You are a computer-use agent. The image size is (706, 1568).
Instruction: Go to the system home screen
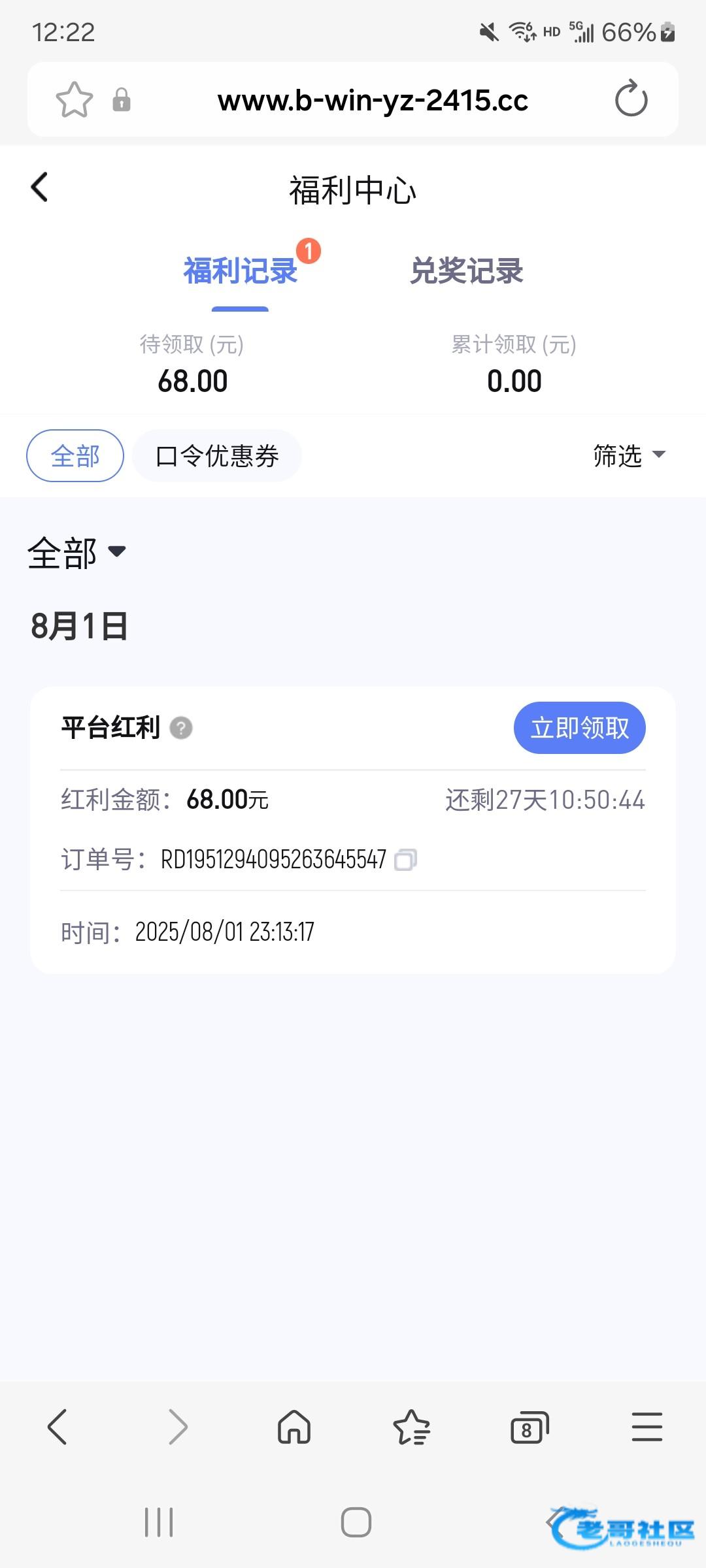pos(356,1522)
